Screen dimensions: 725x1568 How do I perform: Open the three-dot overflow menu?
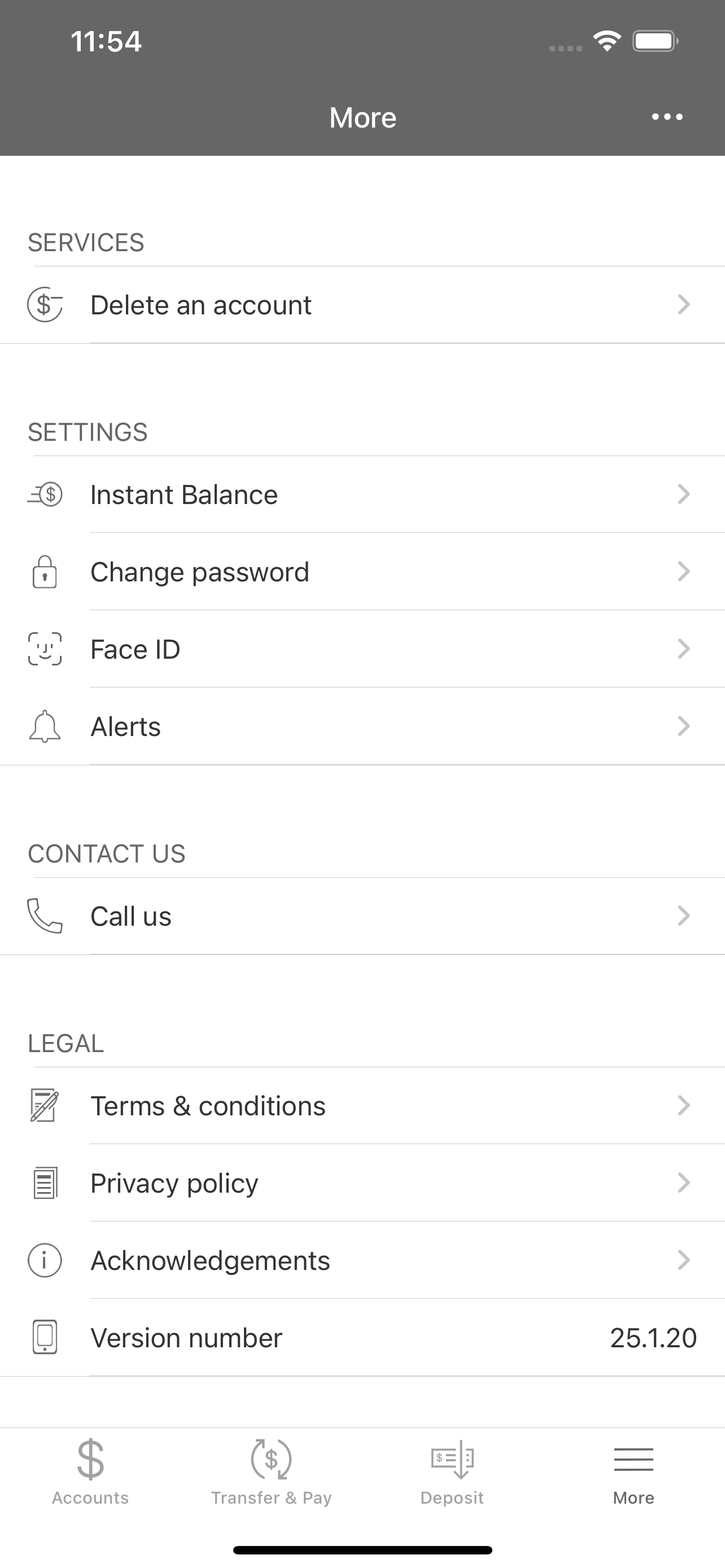pos(667,117)
